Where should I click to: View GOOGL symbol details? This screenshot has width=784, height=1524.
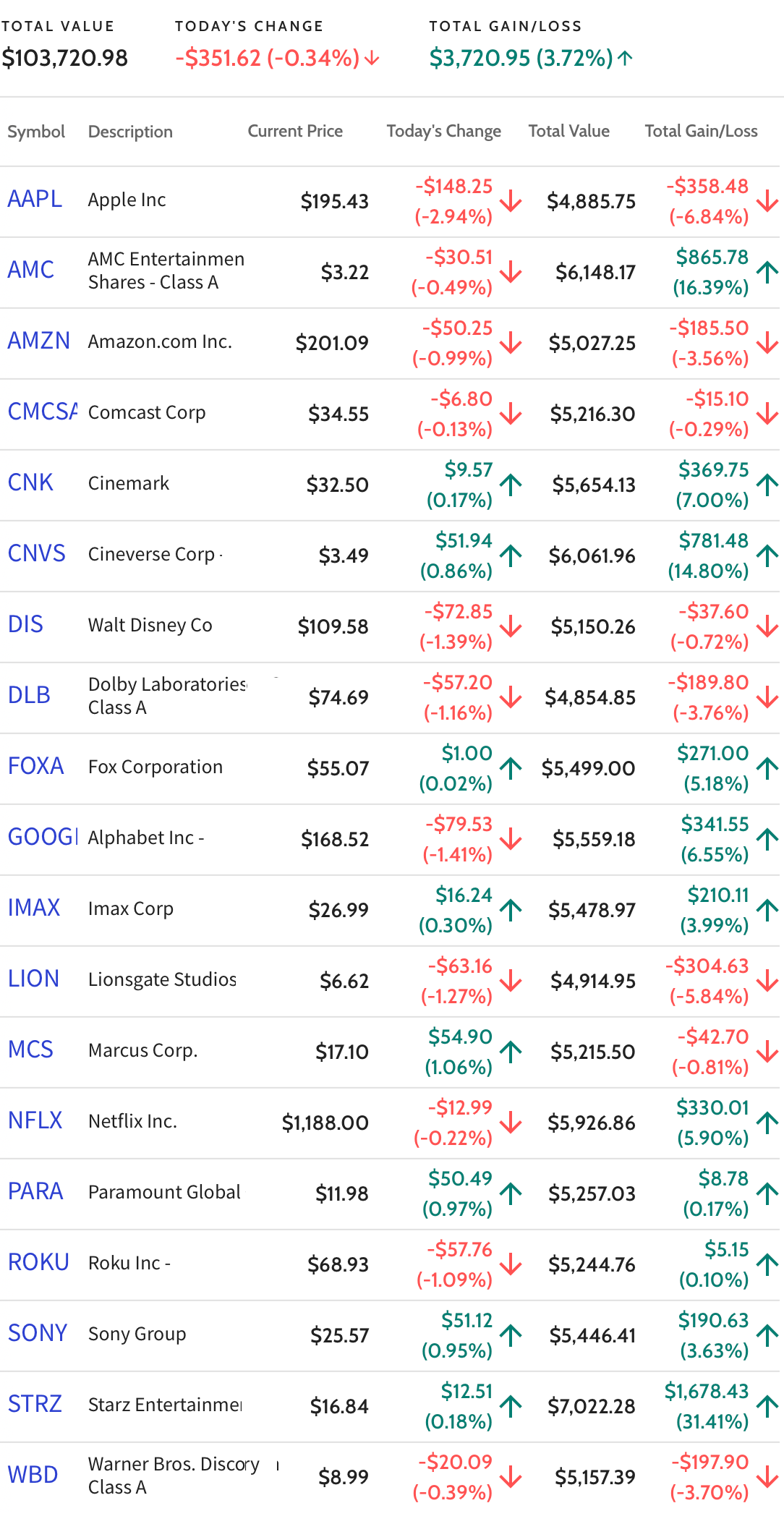42,837
